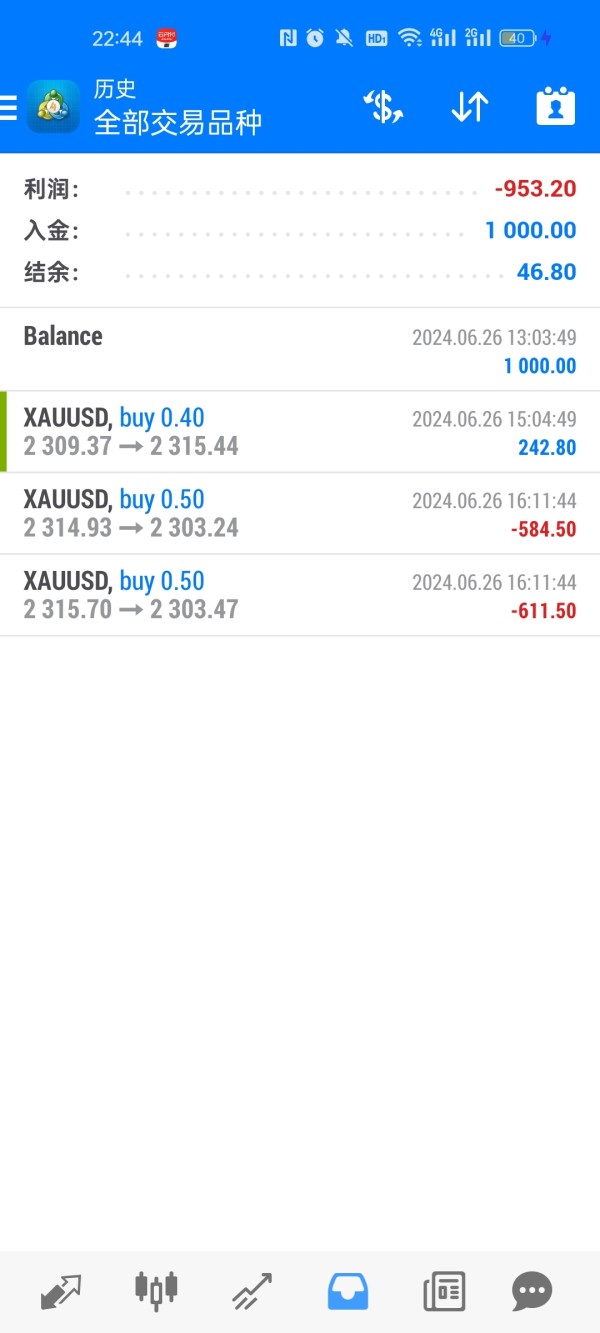Expand the XAUUSD trade with -611.50 loss

pyautogui.click(x=300, y=596)
